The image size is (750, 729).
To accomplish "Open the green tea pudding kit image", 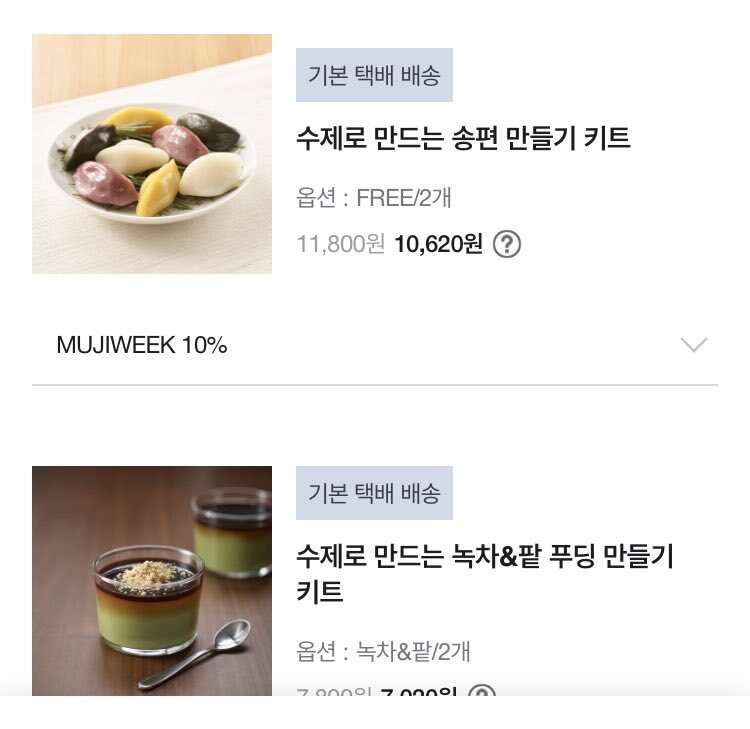I will pos(152,580).
